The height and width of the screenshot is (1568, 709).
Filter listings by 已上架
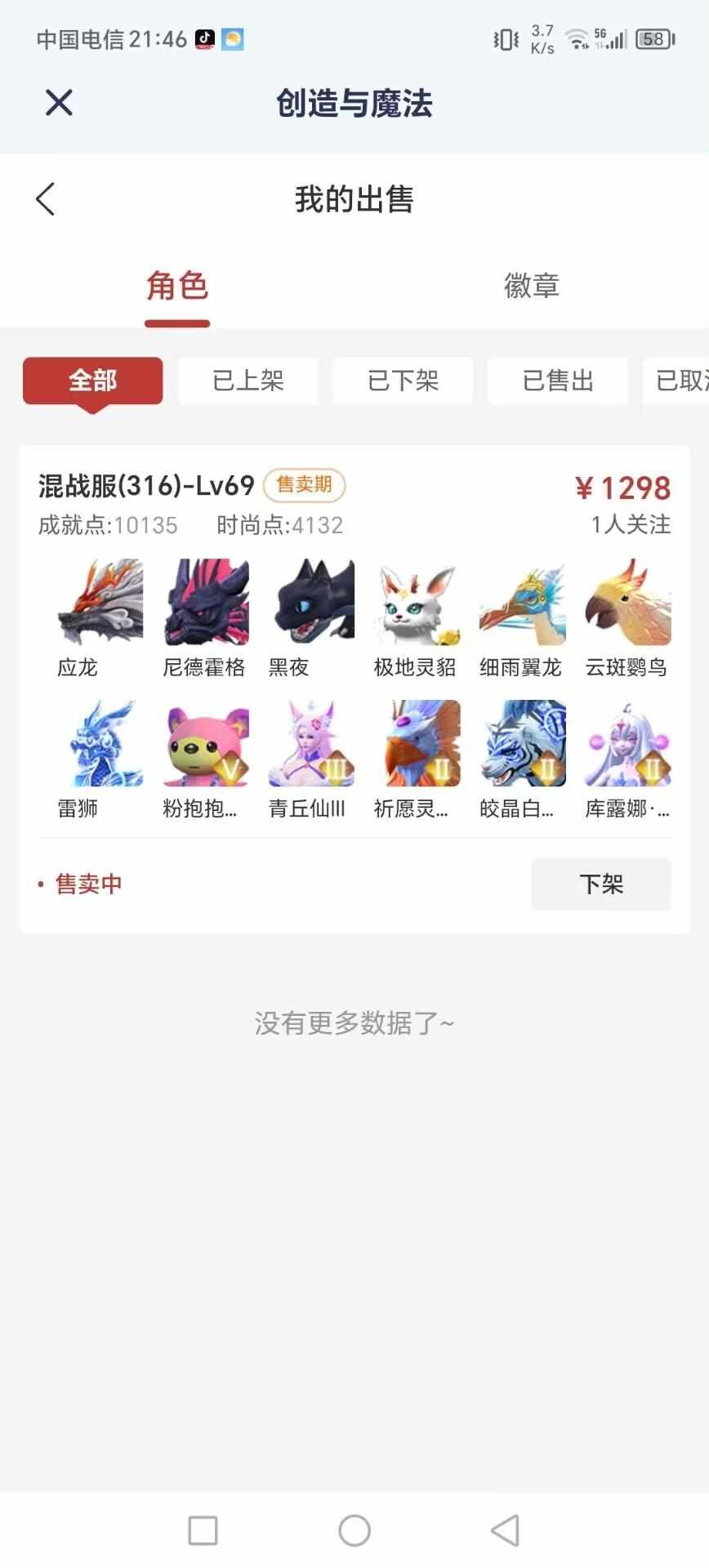(247, 381)
